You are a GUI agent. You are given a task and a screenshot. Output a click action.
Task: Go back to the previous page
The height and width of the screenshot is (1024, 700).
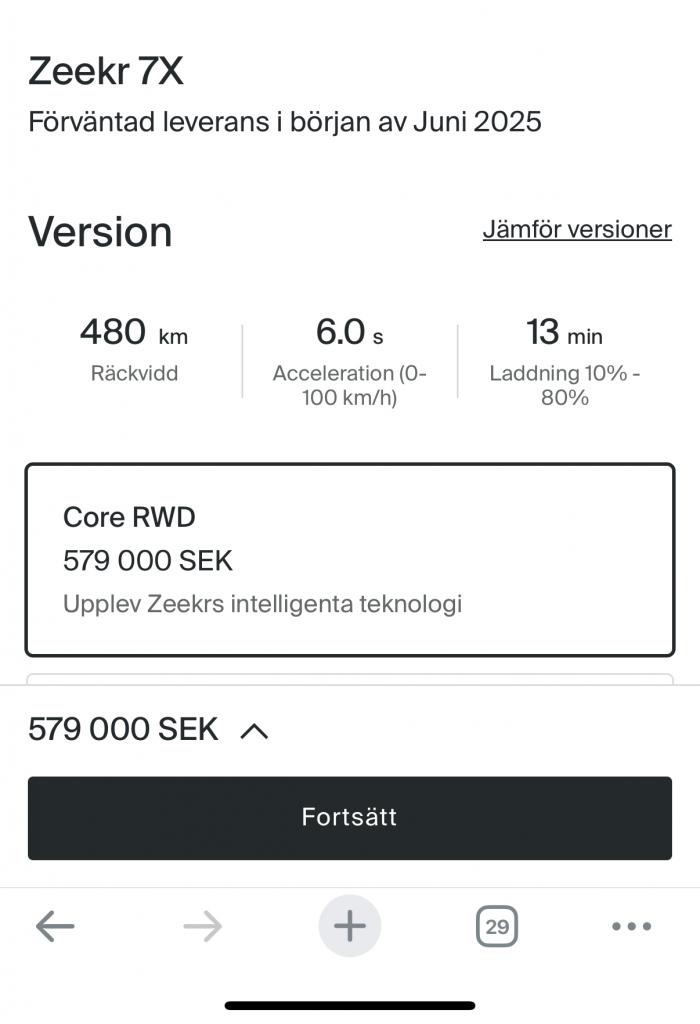click(x=55, y=927)
